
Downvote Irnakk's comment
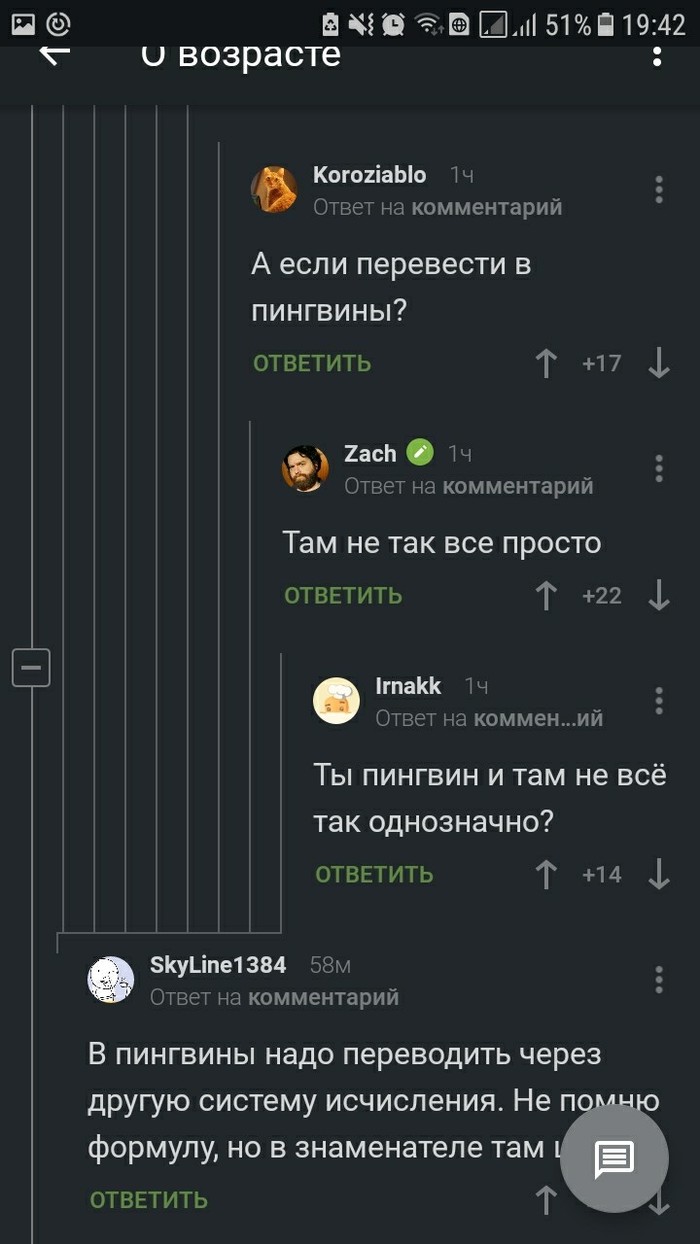658,874
